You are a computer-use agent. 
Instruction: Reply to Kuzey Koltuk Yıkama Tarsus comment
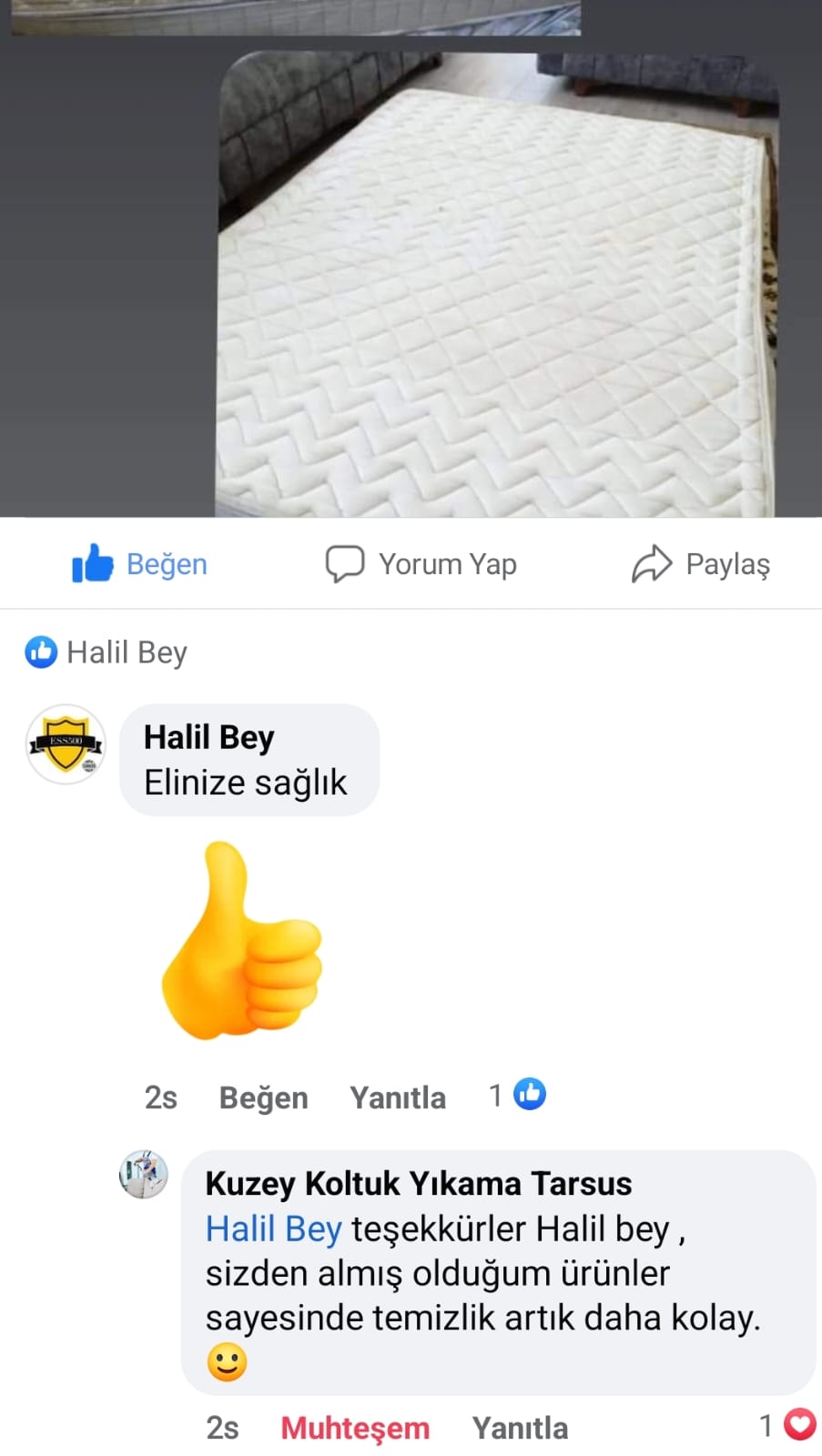pyautogui.click(x=520, y=1428)
